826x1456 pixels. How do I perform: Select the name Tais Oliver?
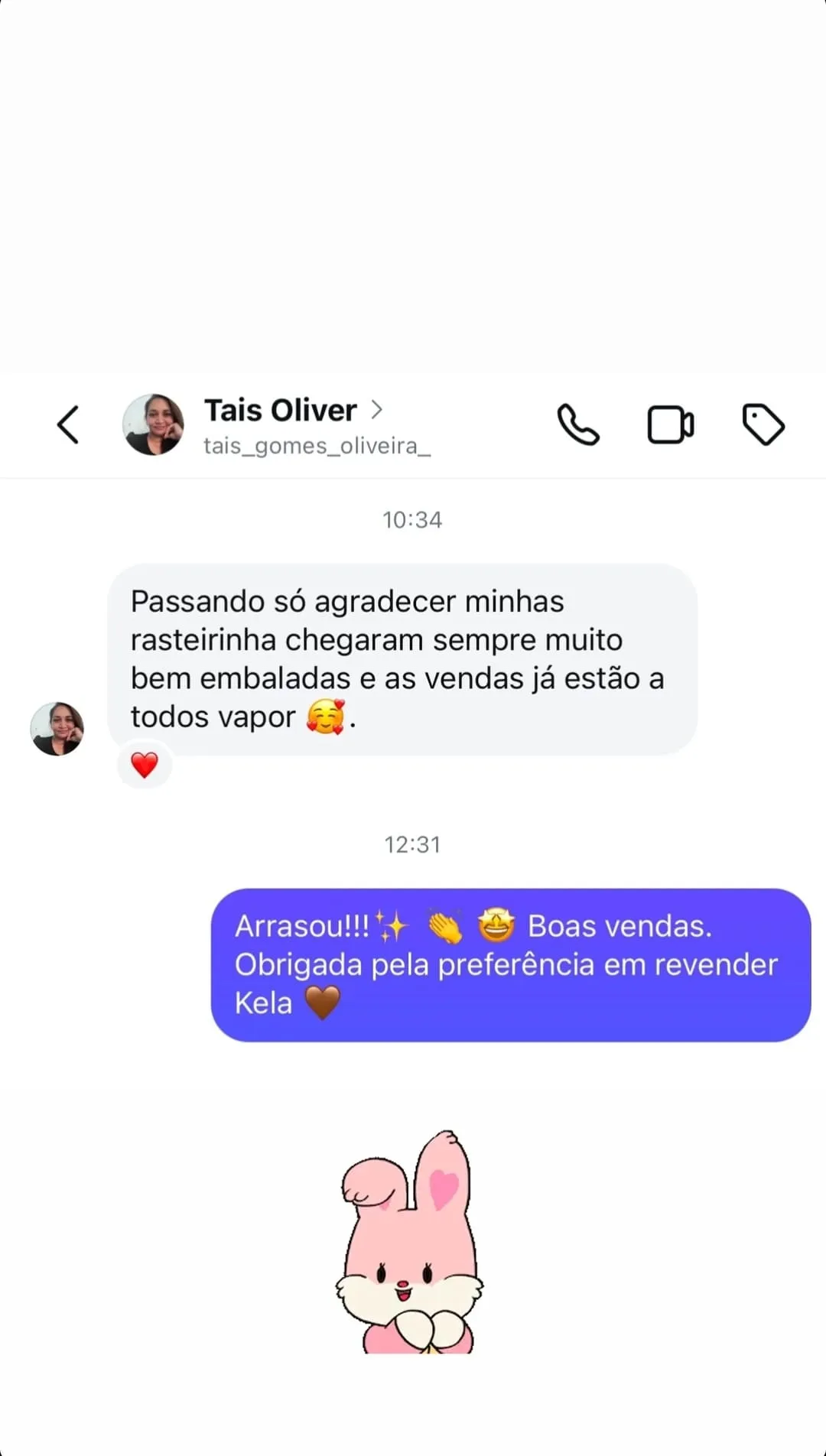280,410
